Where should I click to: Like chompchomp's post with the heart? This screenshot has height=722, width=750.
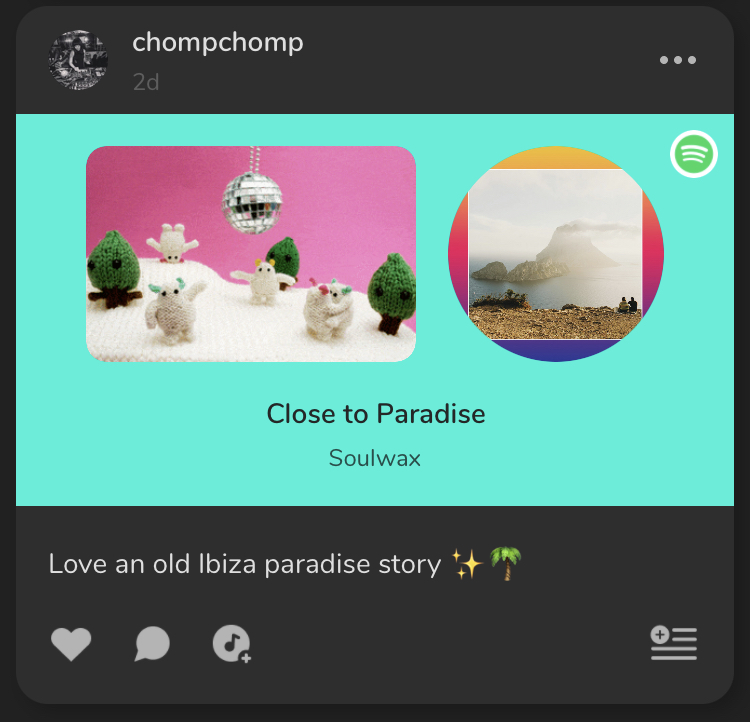(71, 645)
